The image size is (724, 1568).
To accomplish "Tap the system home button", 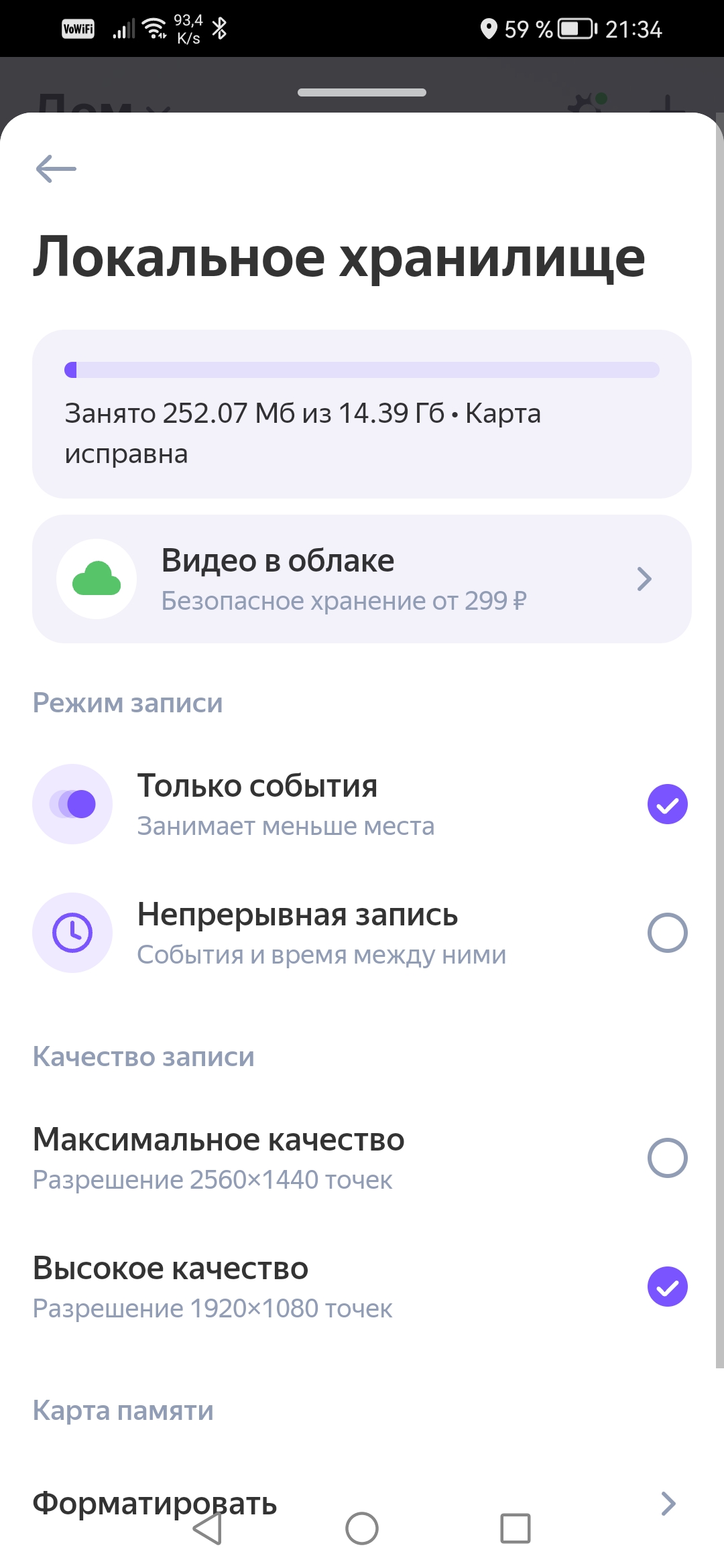I will click(362, 1529).
